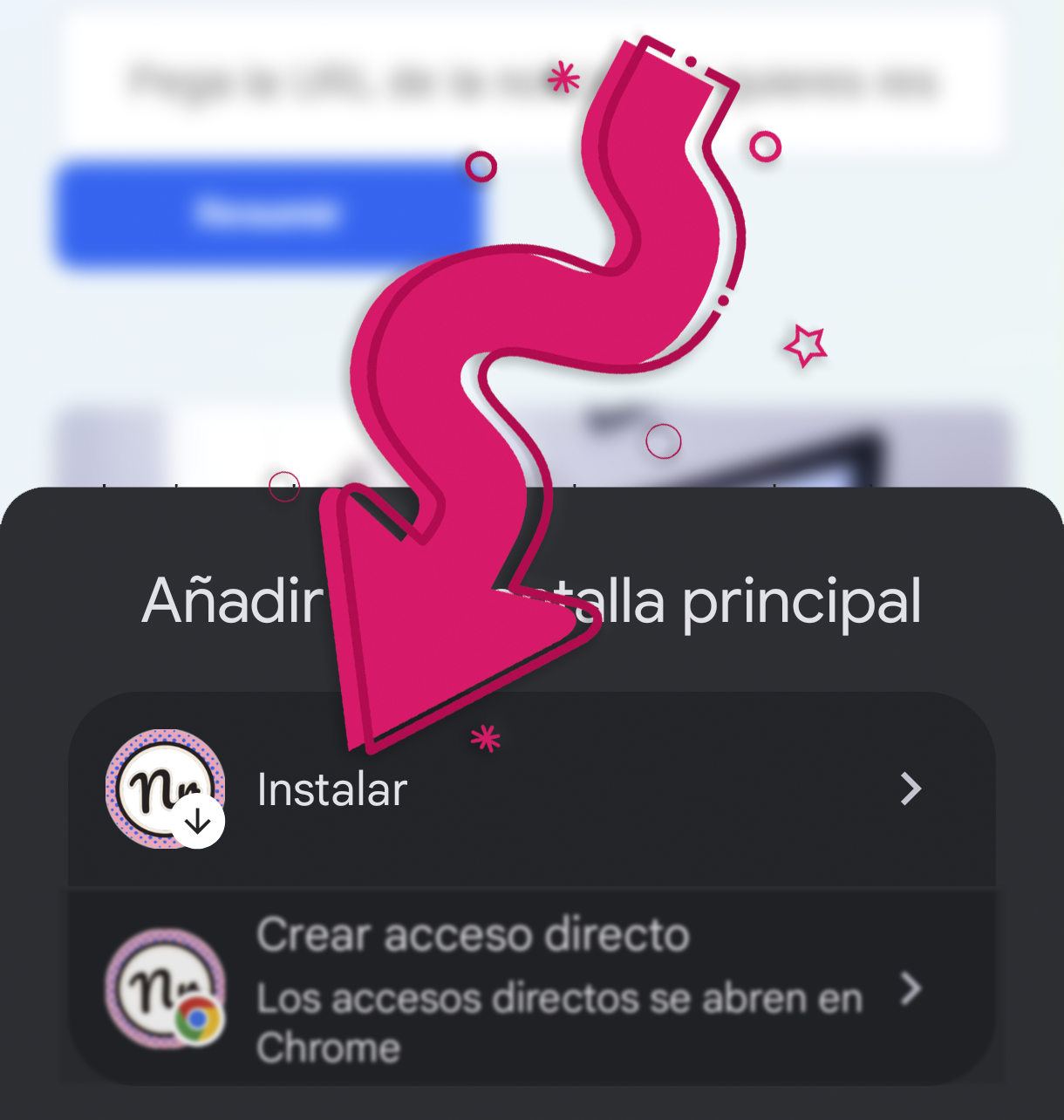Open the Chrome browser icon in the dialog
Image resolution: width=1064 pixels, height=1120 pixels.
pyautogui.click(x=199, y=1018)
